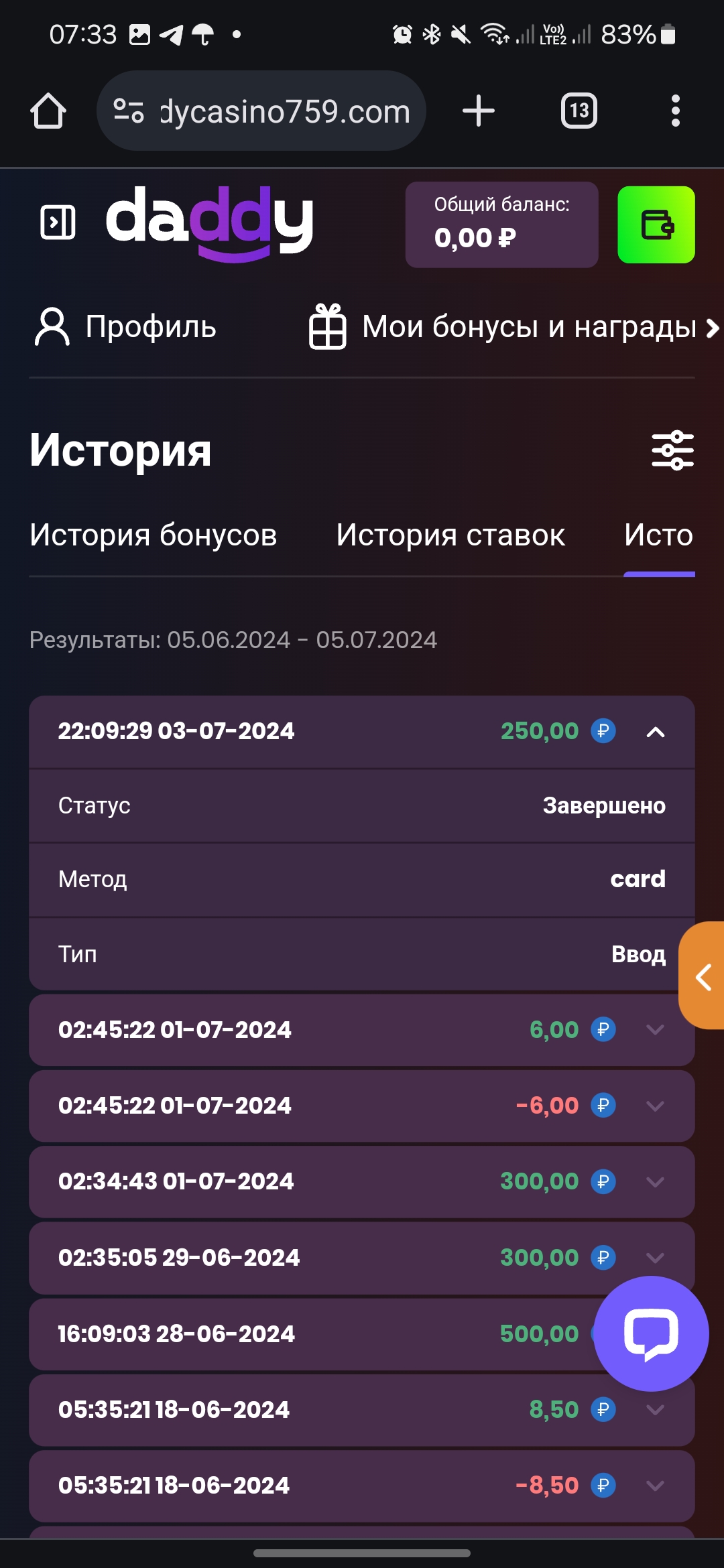Screen dimensions: 724x1568
Task: Switch to История ставок tab
Action: [450, 535]
